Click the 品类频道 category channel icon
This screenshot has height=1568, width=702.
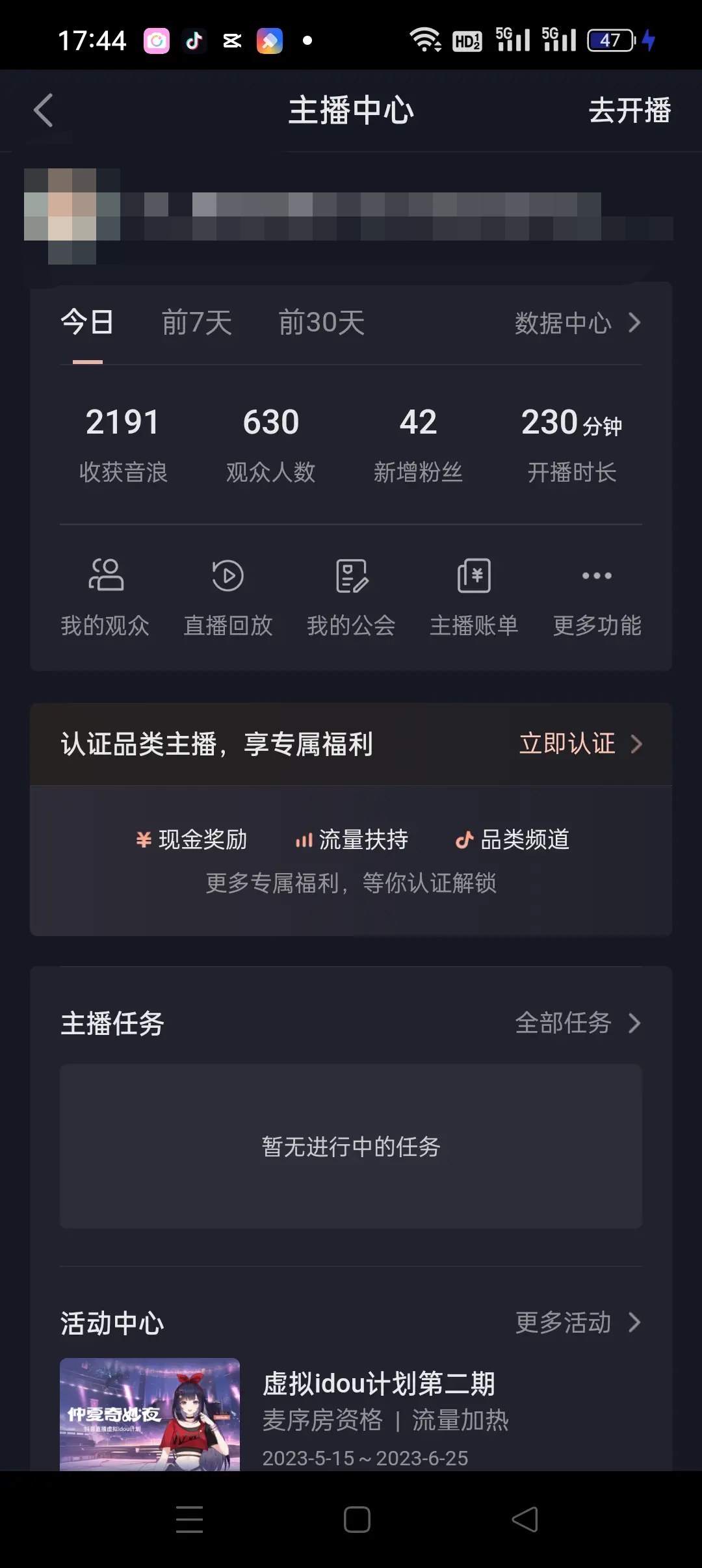pos(465,840)
